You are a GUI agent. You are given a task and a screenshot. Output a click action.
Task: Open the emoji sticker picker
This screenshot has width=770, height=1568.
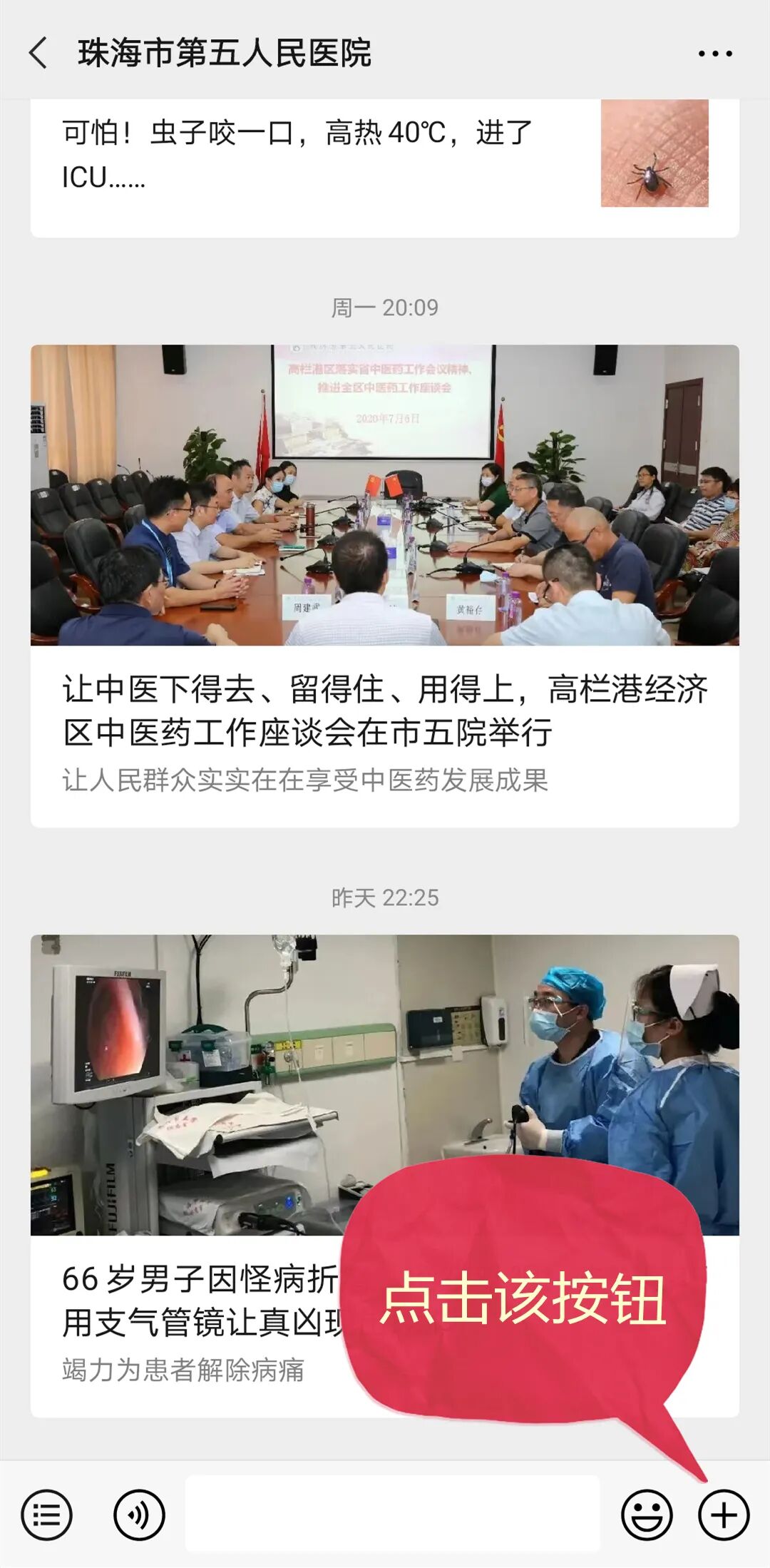[x=647, y=1514]
